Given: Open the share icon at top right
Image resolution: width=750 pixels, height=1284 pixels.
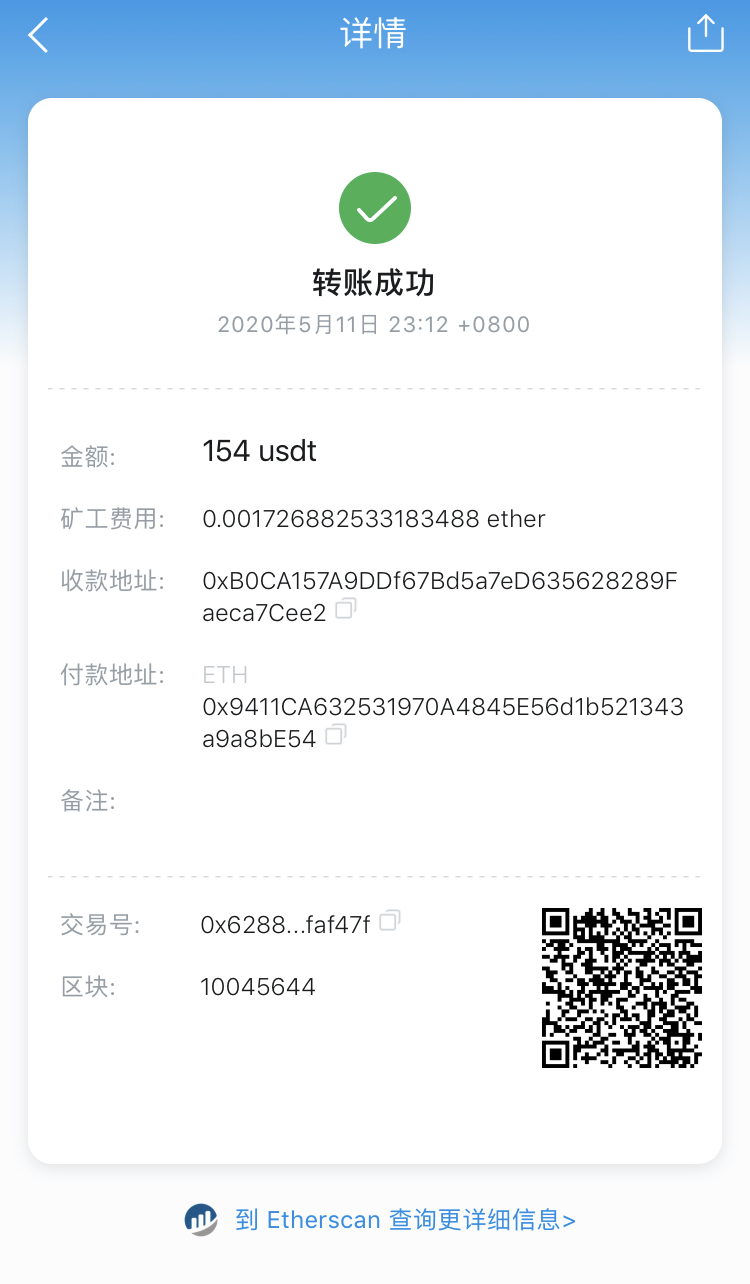Looking at the screenshot, I should 706,33.
